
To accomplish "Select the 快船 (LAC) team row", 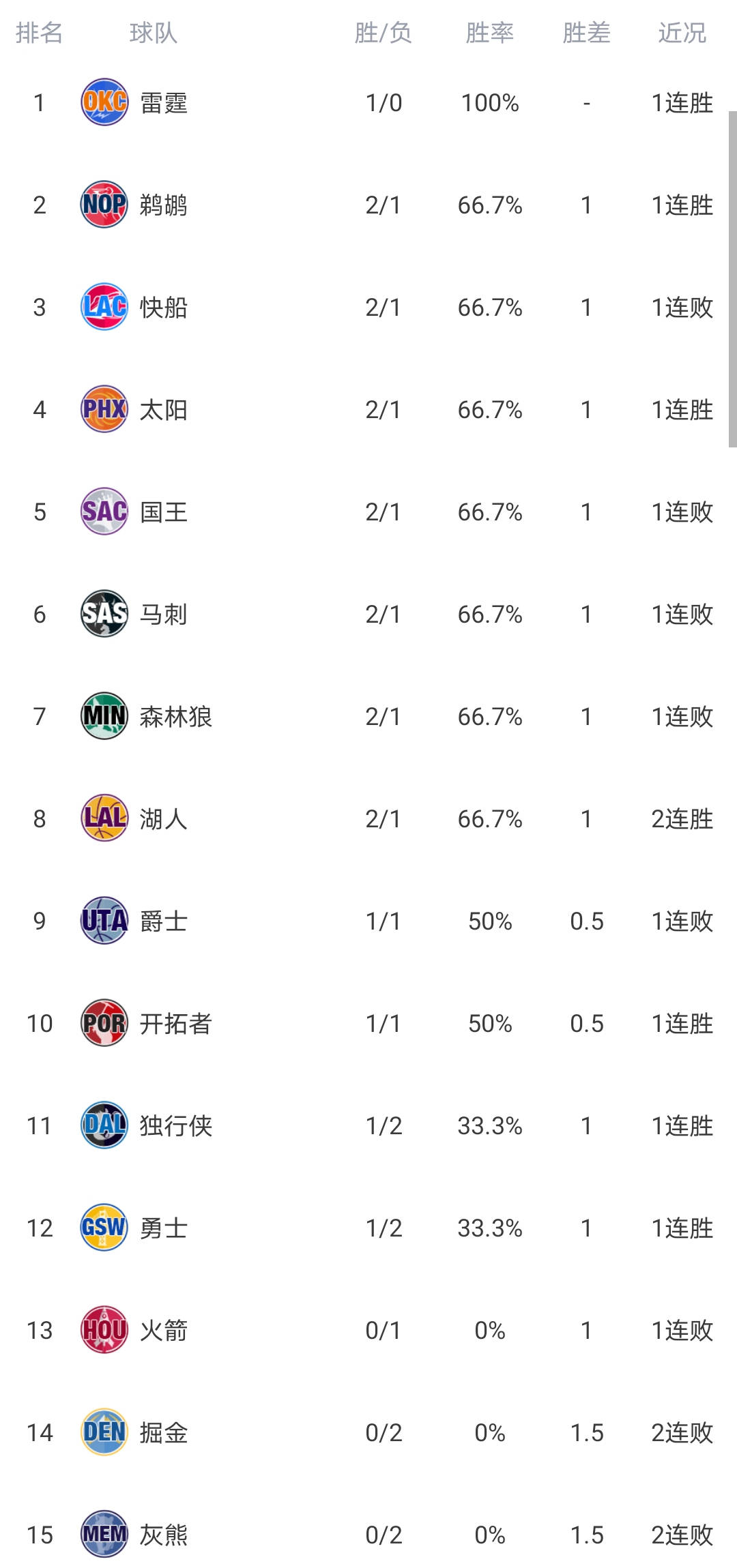I will pyautogui.click(x=369, y=307).
